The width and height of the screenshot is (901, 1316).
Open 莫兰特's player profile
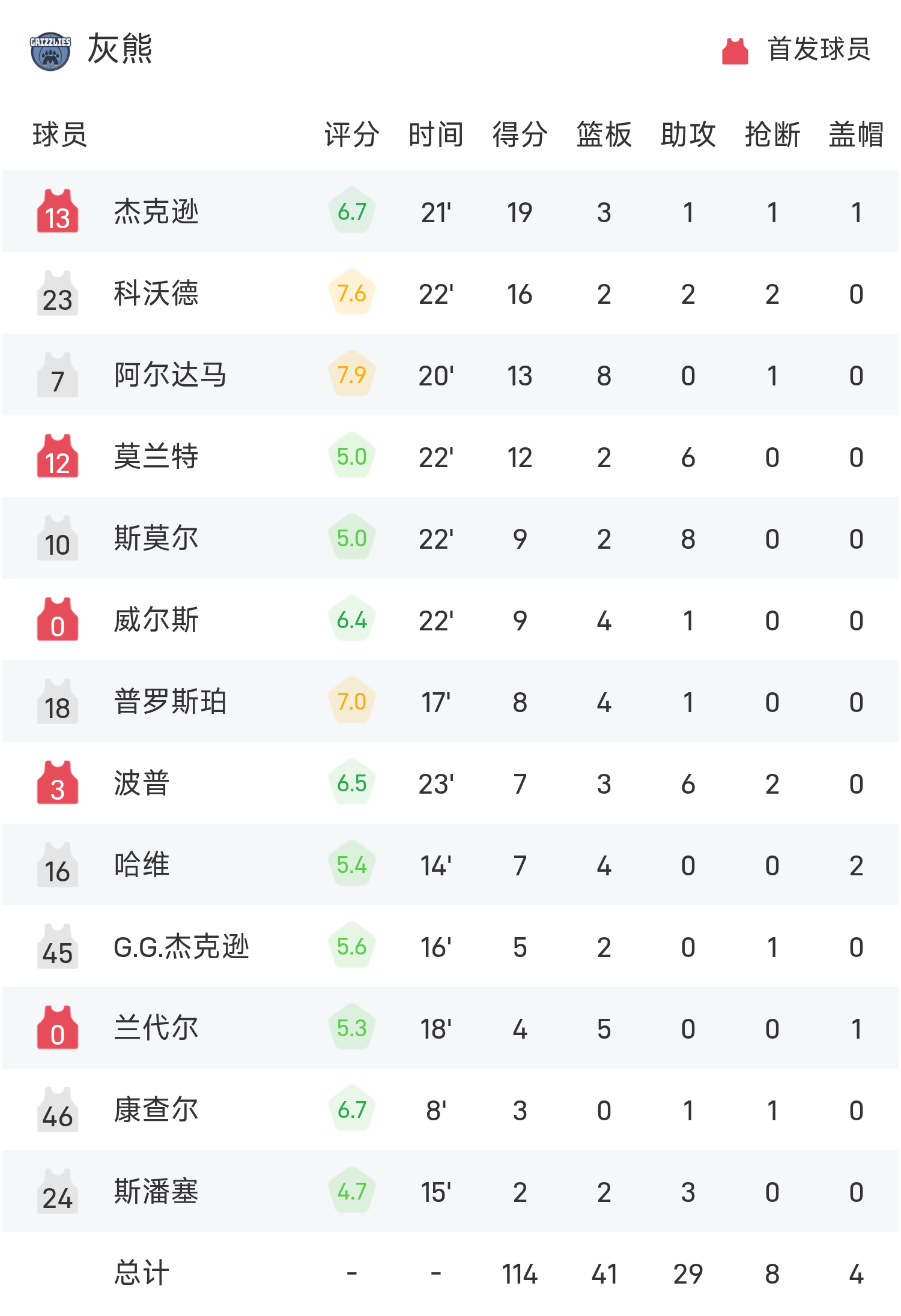(x=156, y=457)
